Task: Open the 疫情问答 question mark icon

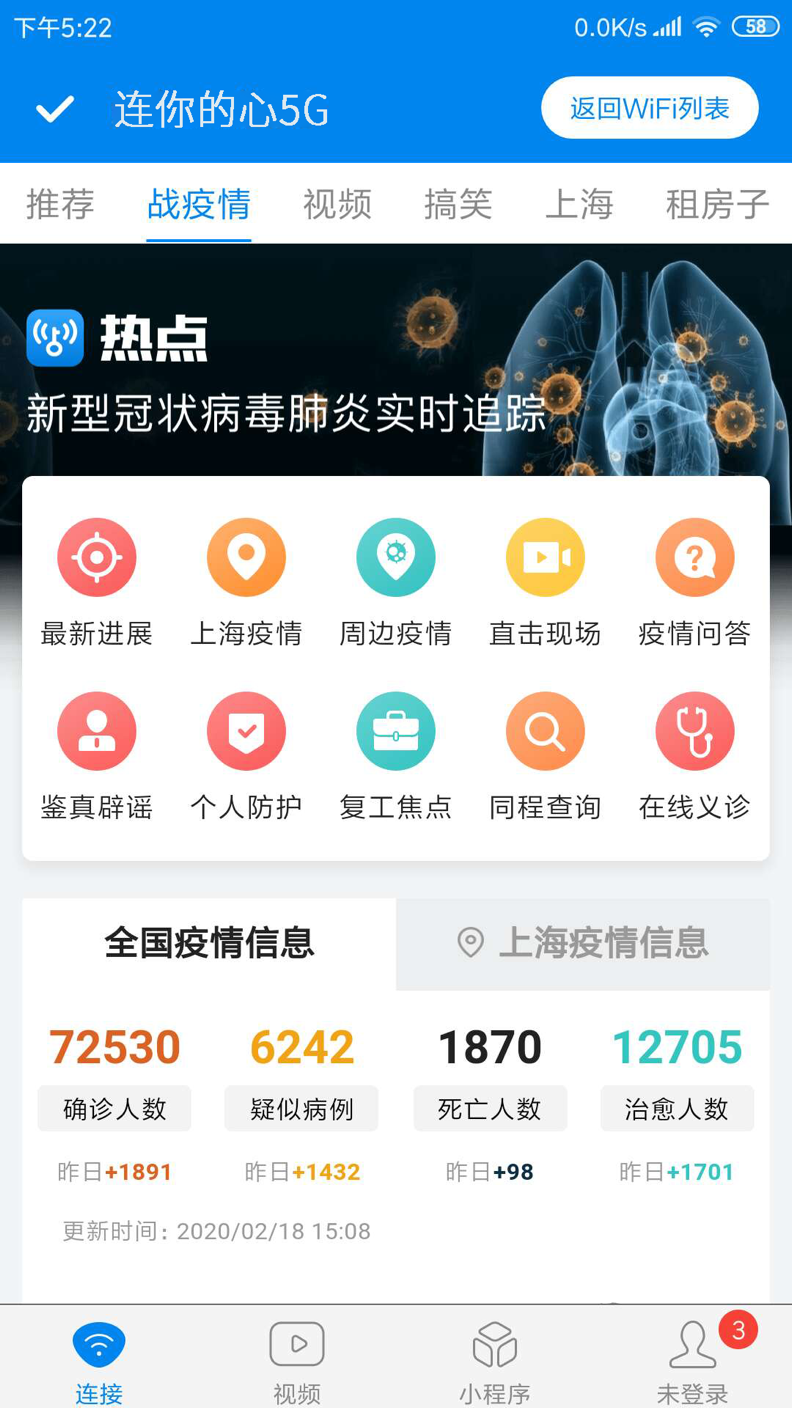Action: (x=694, y=557)
